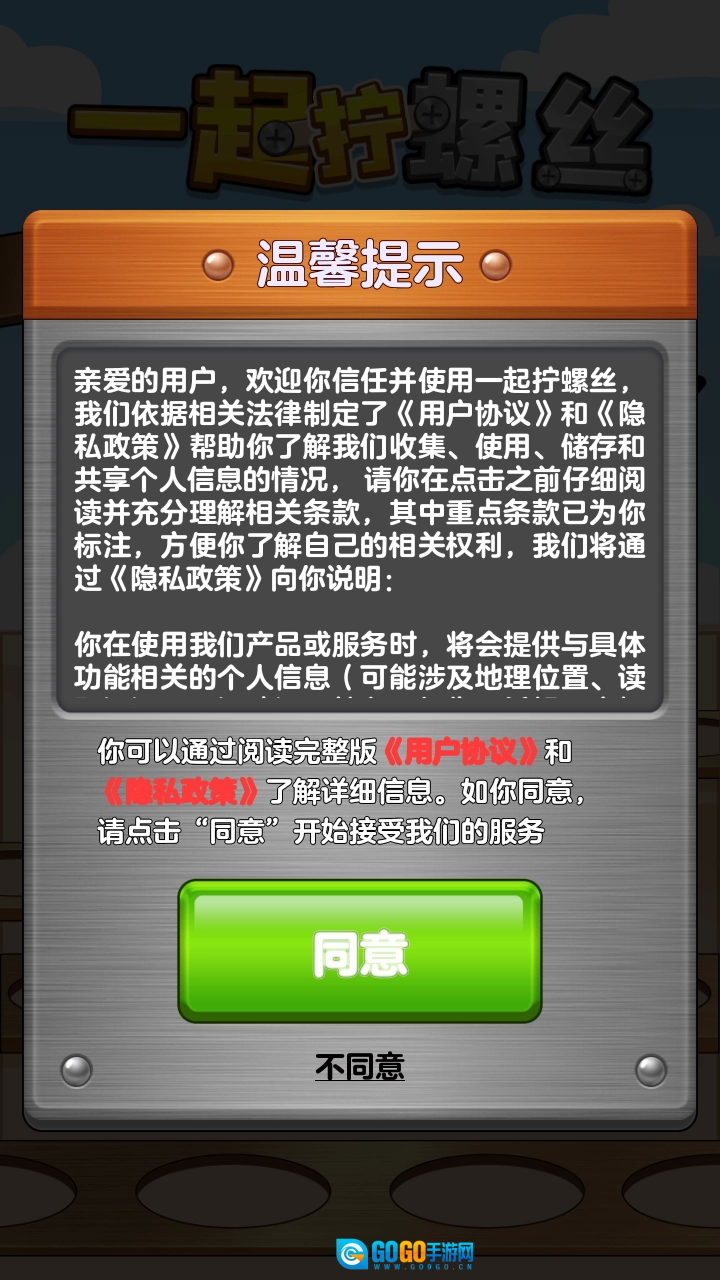Open the red 《隐私政策》 link
Image resolution: width=720 pixels, height=1280 pixels.
[x=180, y=791]
